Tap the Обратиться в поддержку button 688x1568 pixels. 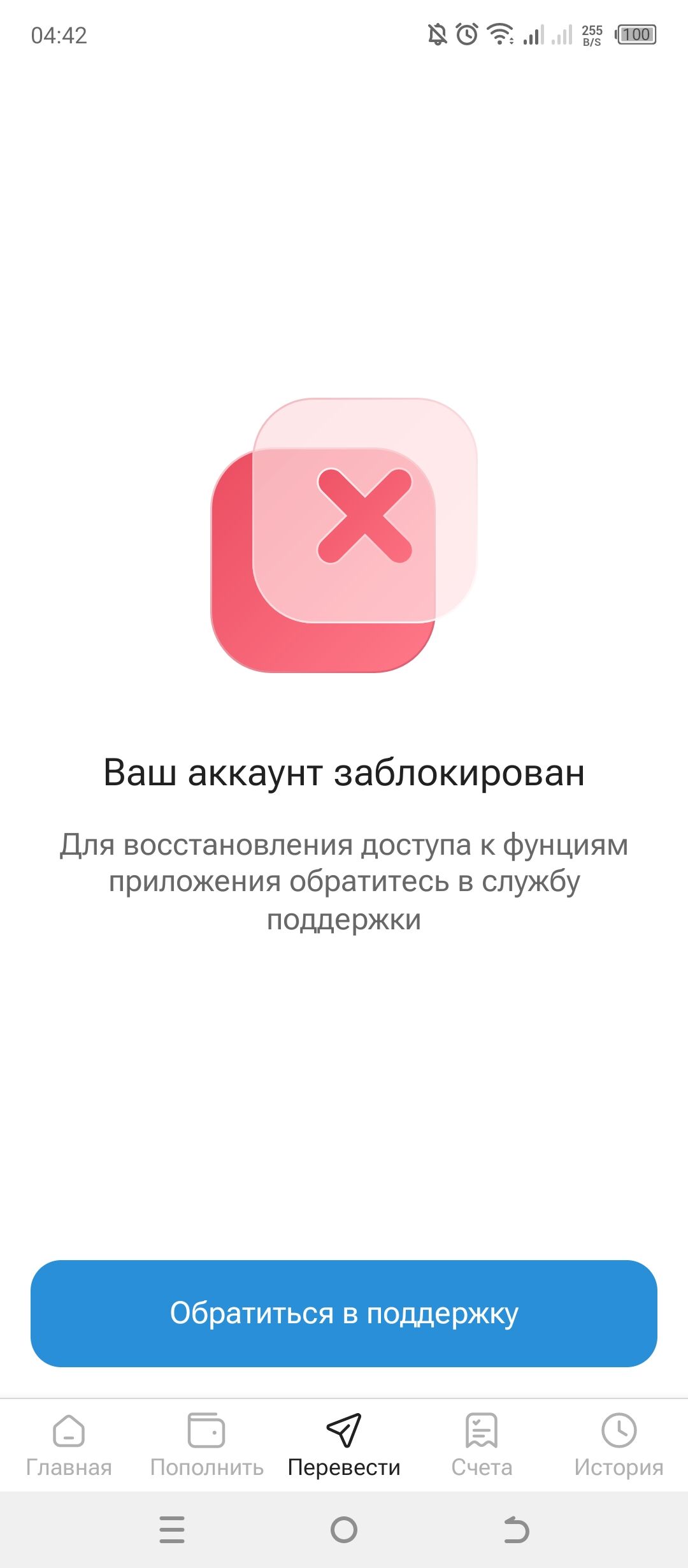pyautogui.click(x=344, y=1313)
